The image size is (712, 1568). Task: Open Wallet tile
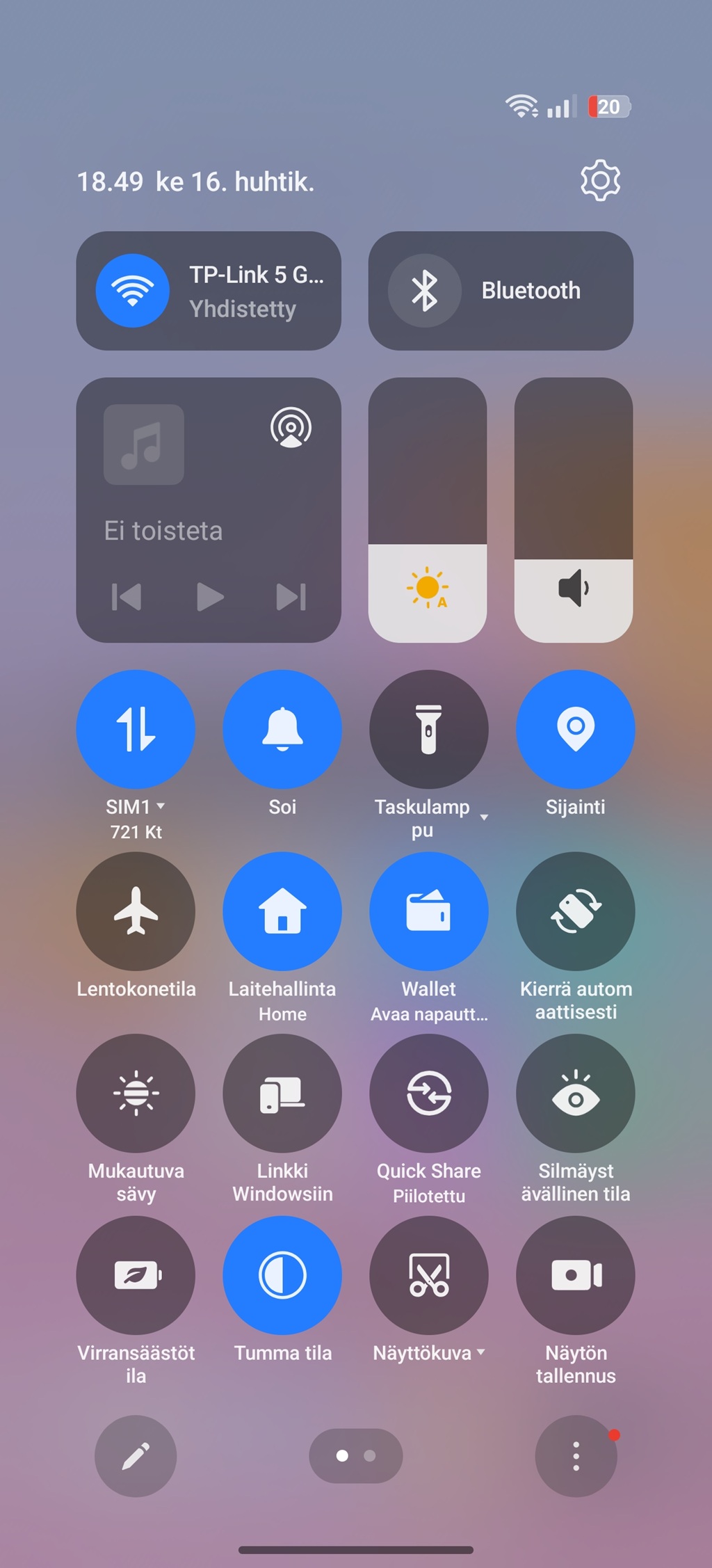429,911
